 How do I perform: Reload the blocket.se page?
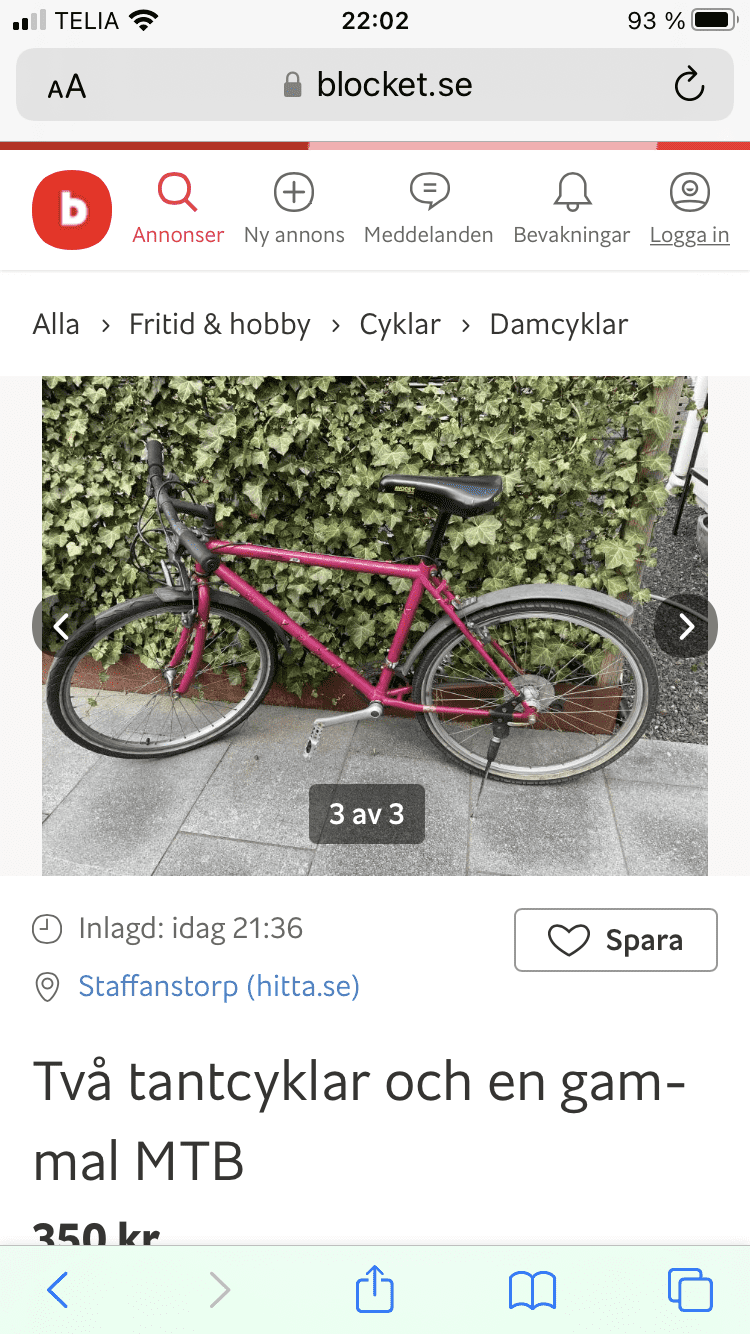click(x=689, y=85)
